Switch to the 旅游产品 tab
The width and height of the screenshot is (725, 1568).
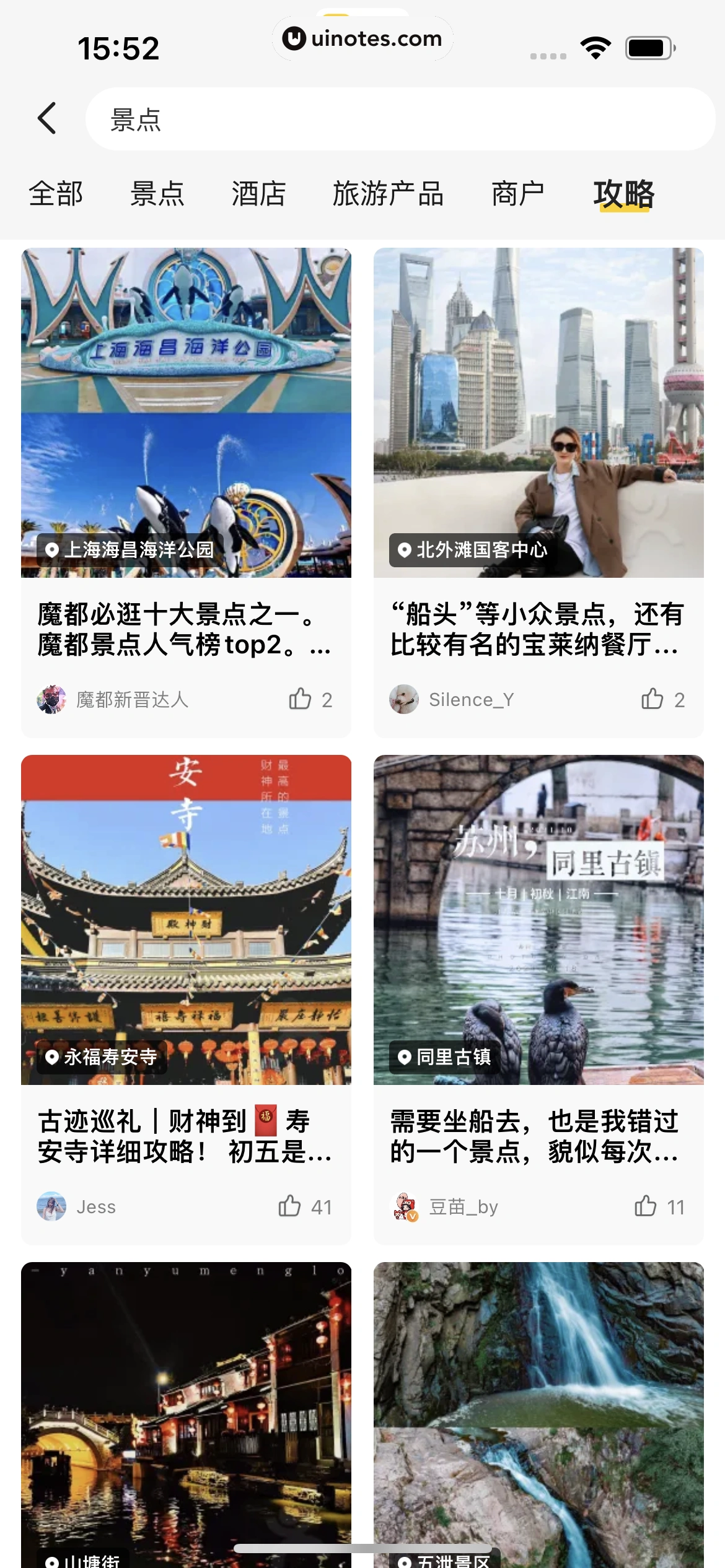click(388, 194)
